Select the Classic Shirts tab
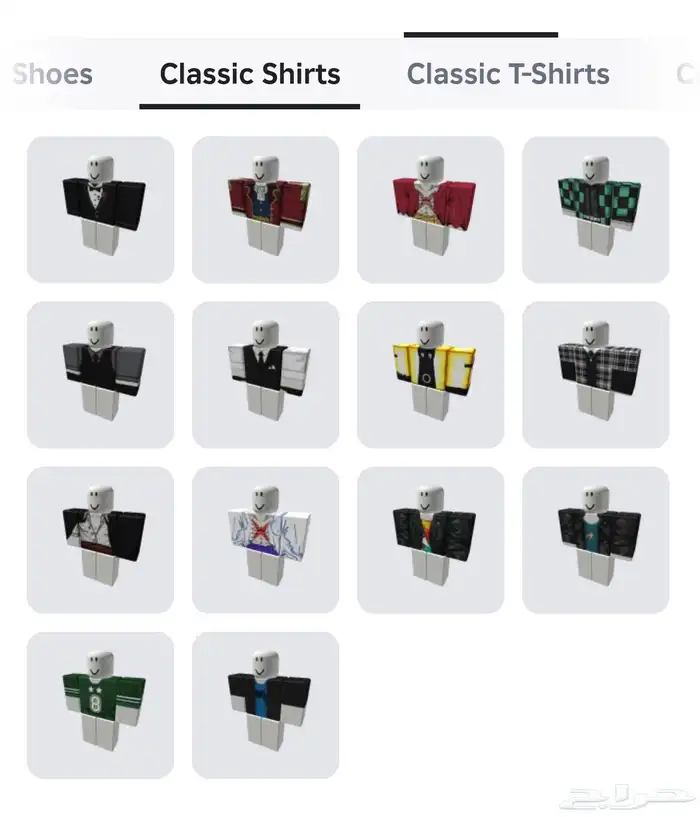This screenshot has width=700, height=817. (x=250, y=74)
